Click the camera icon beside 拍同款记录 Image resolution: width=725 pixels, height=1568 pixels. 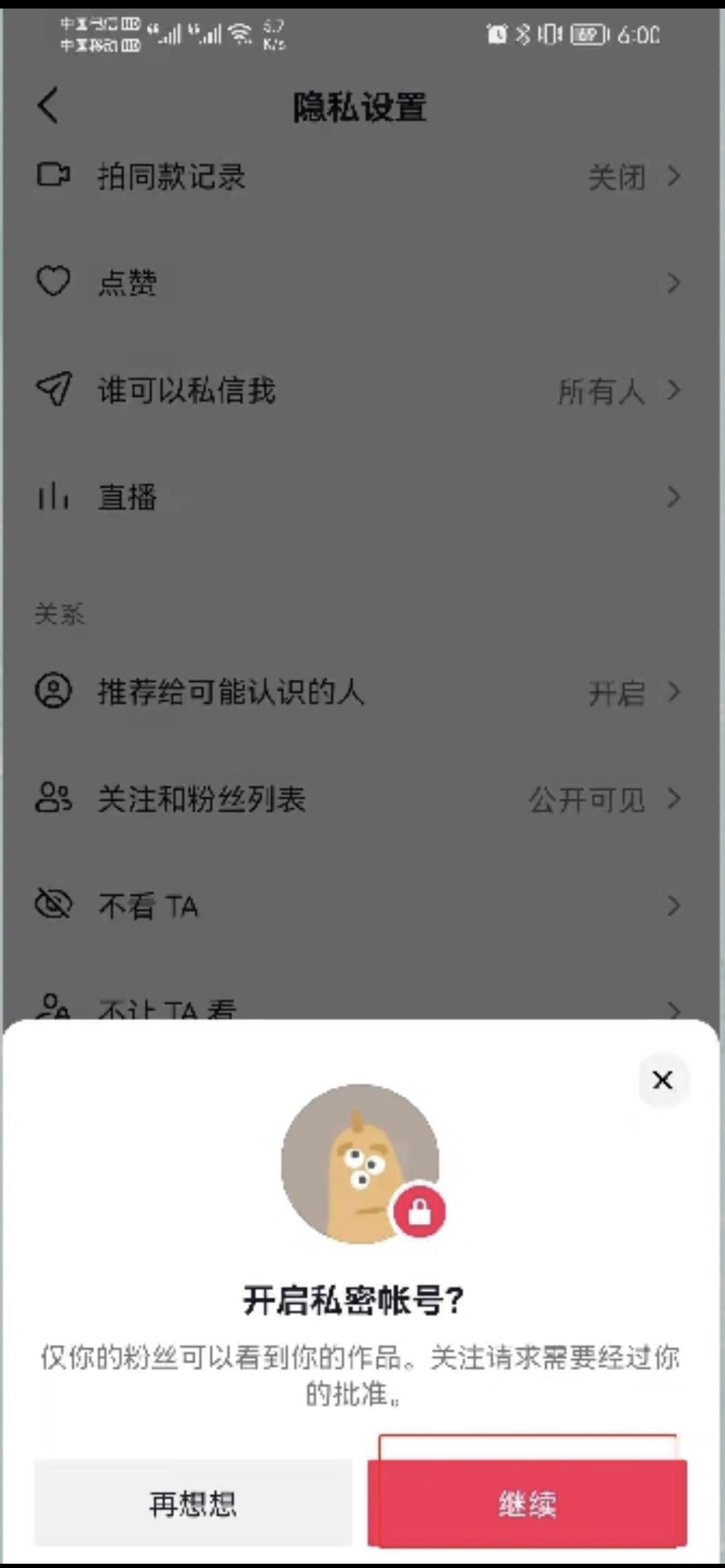54,175
